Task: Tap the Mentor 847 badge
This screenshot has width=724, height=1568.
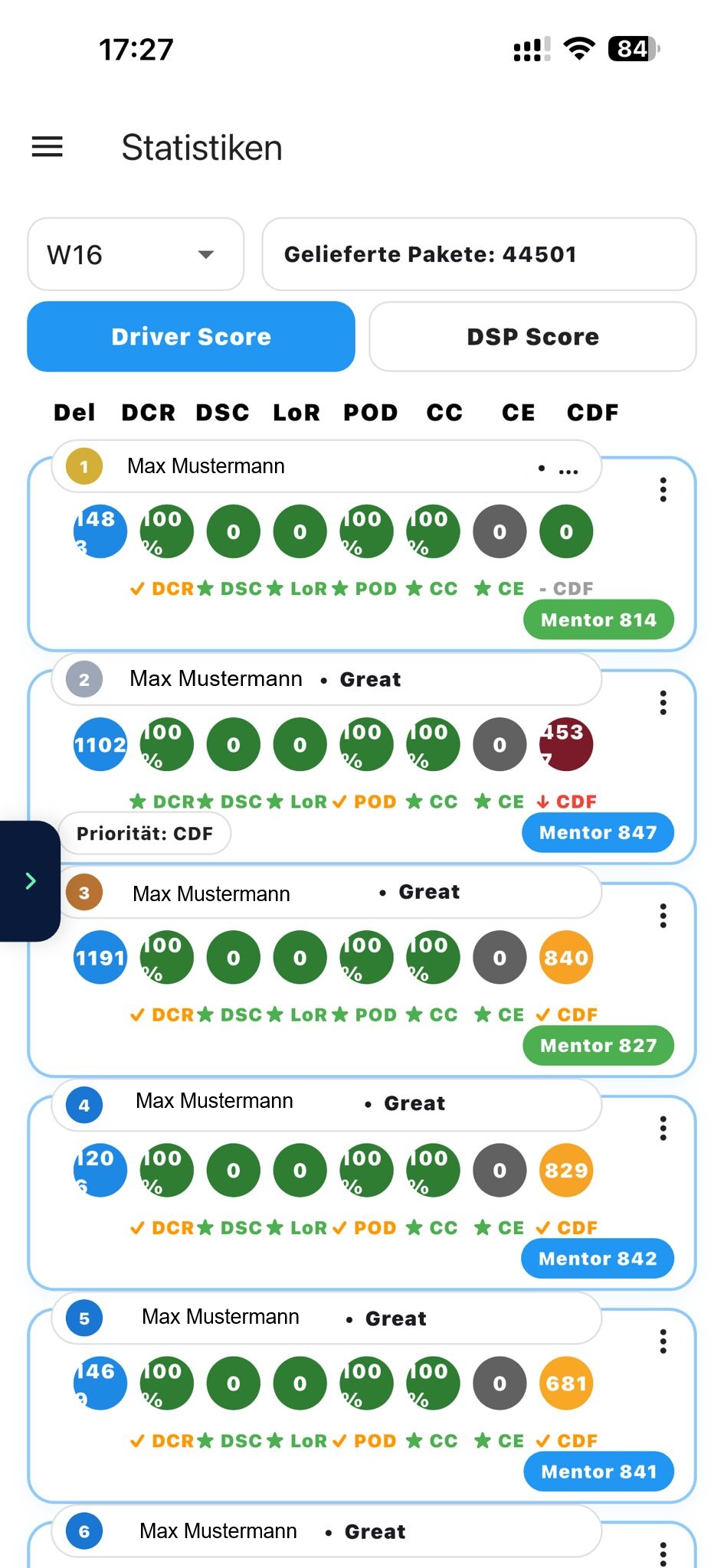Action: pos(598,833)
